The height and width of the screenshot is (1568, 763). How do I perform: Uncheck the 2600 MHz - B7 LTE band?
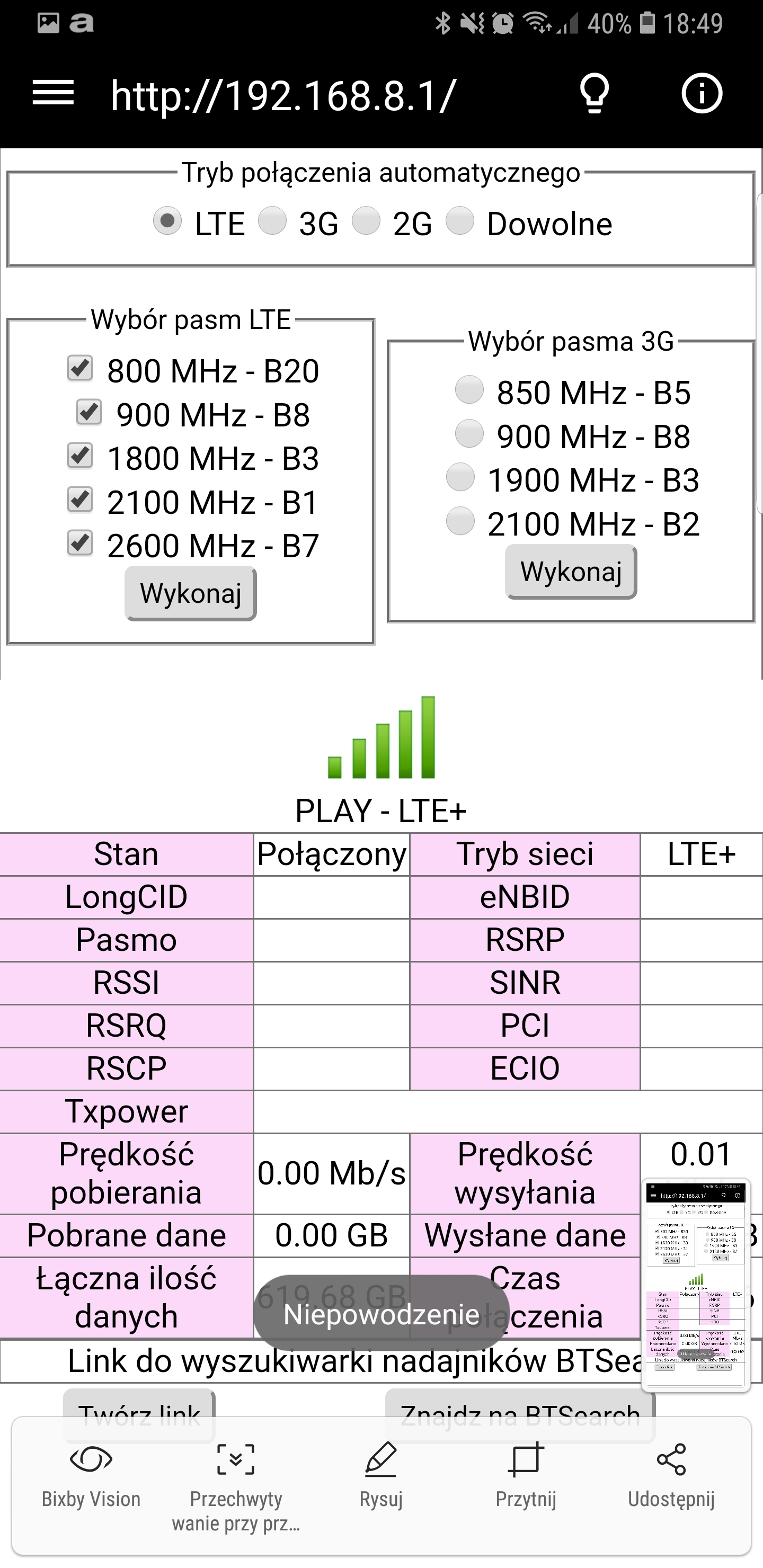(x=80, y=544)
